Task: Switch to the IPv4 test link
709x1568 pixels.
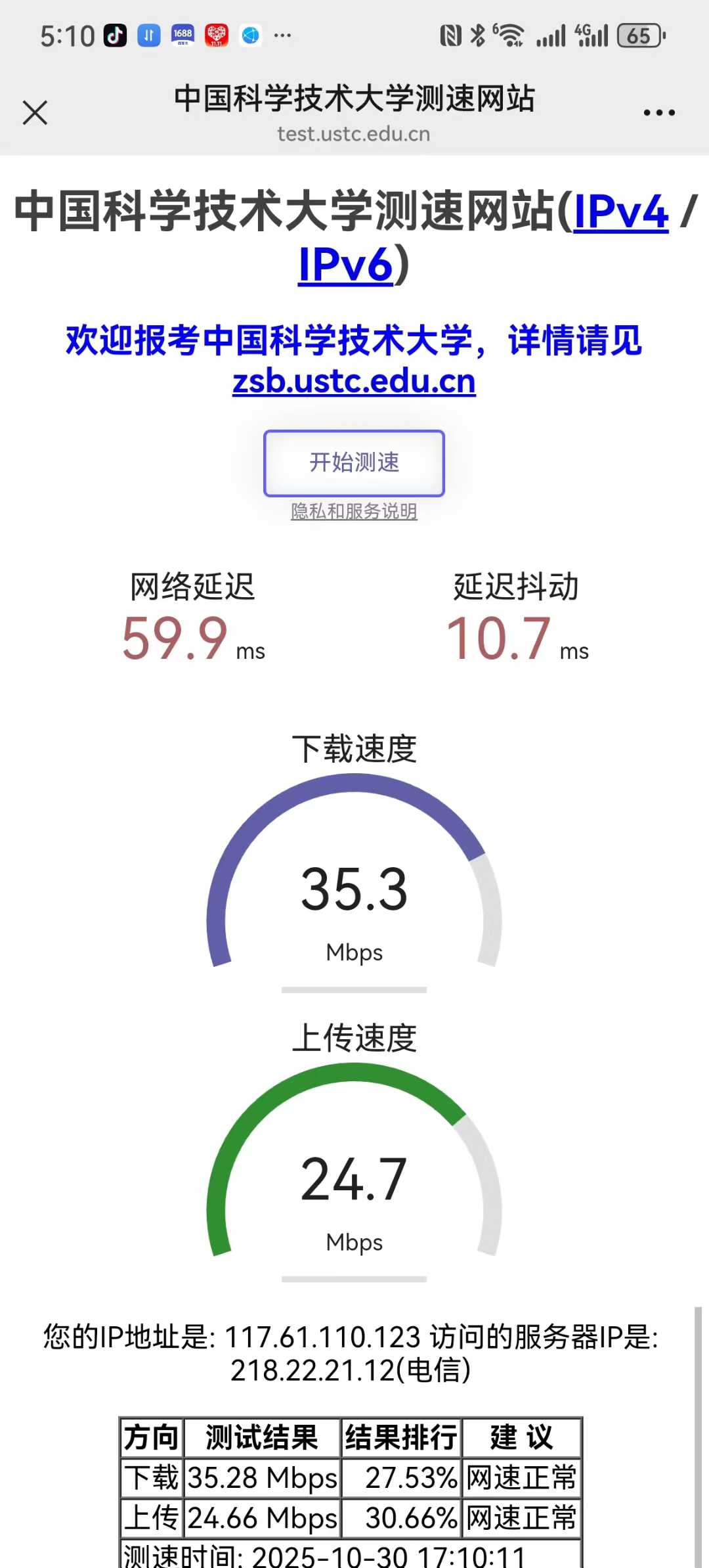Action: coord(621,212)
